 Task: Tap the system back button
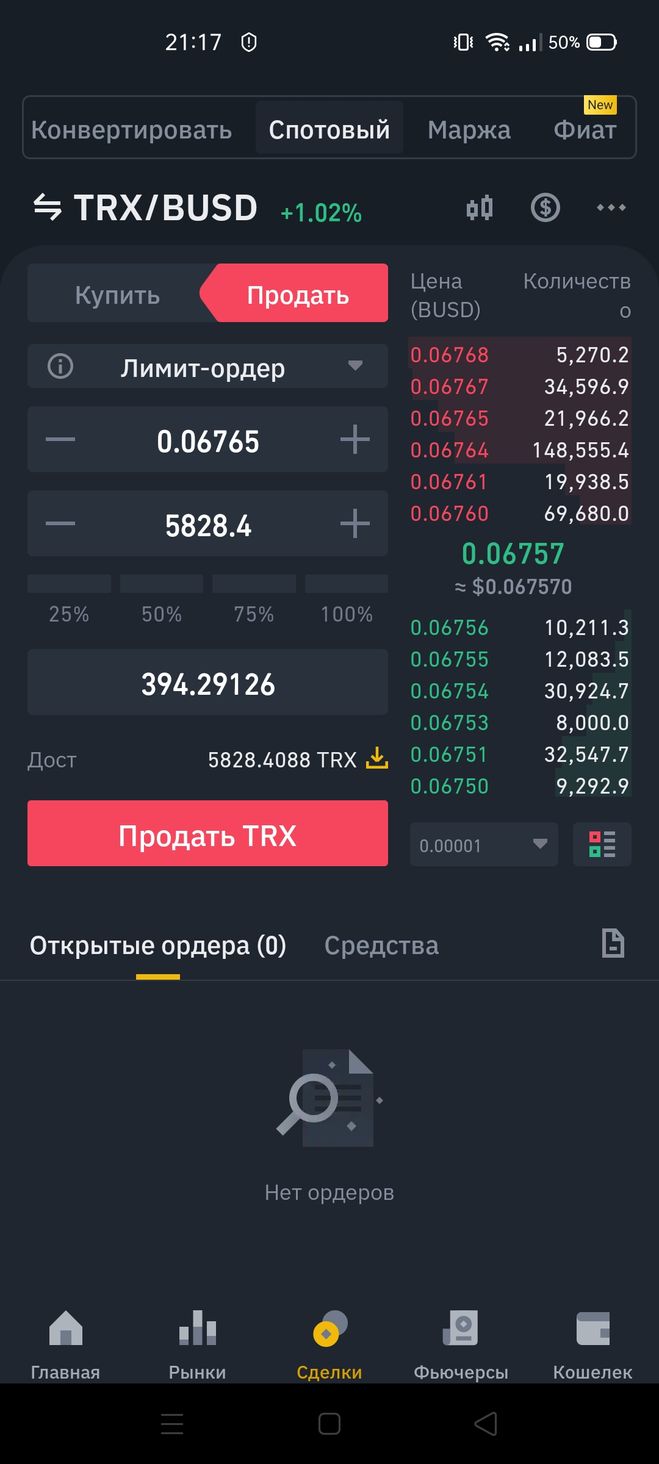(486, 1423)
